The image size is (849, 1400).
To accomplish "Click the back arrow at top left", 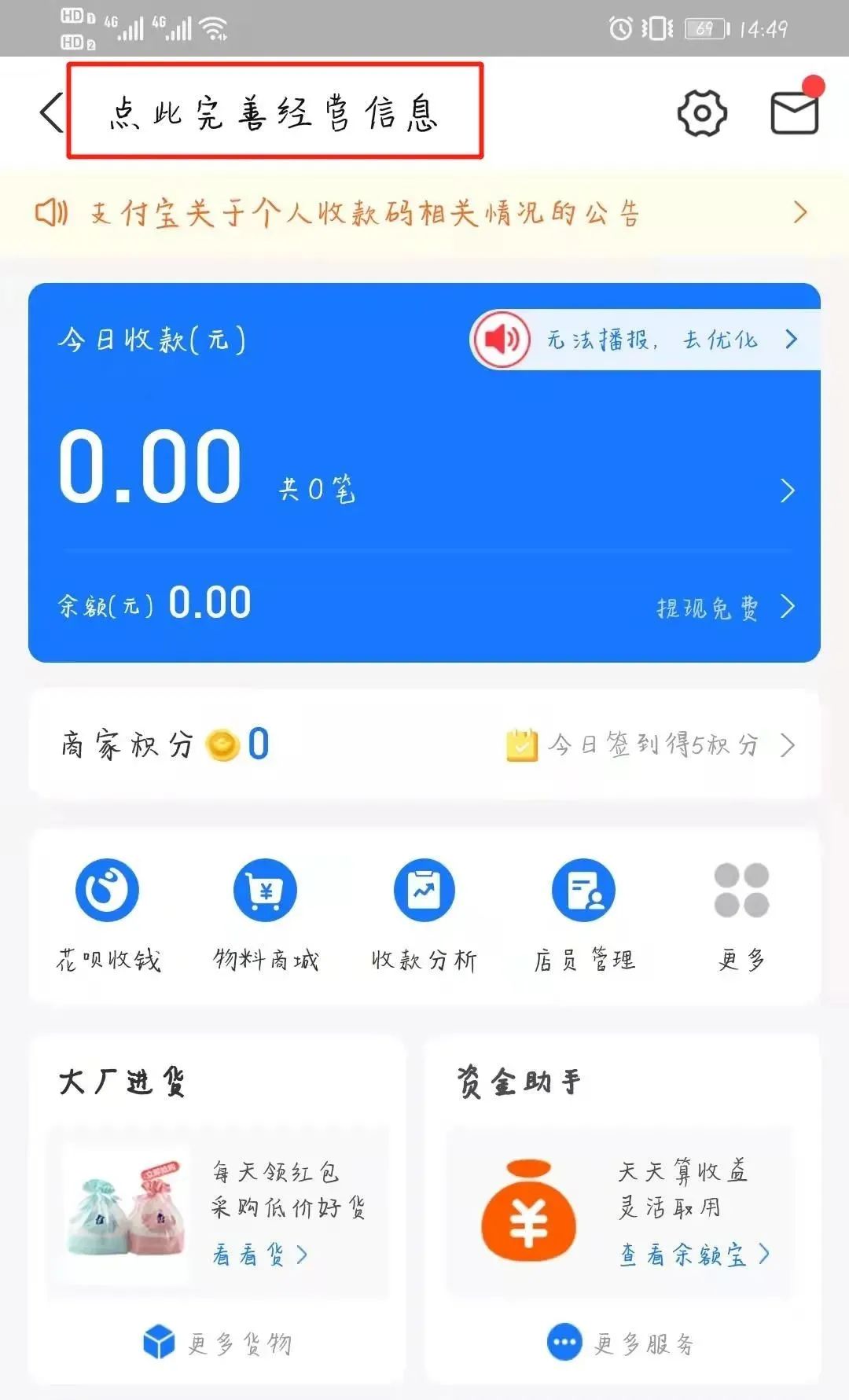I will (49, 112).
